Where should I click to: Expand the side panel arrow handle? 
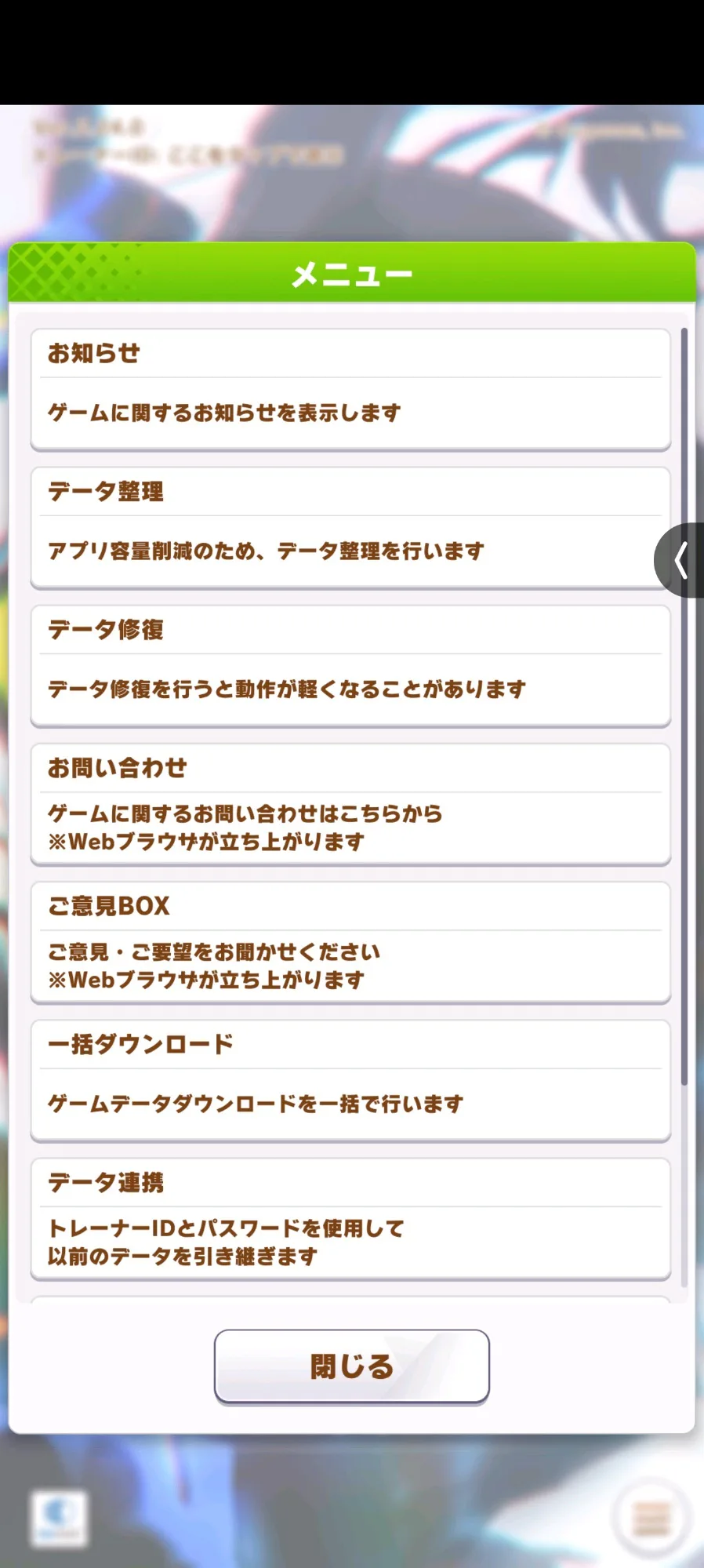(x=680, y=560)
